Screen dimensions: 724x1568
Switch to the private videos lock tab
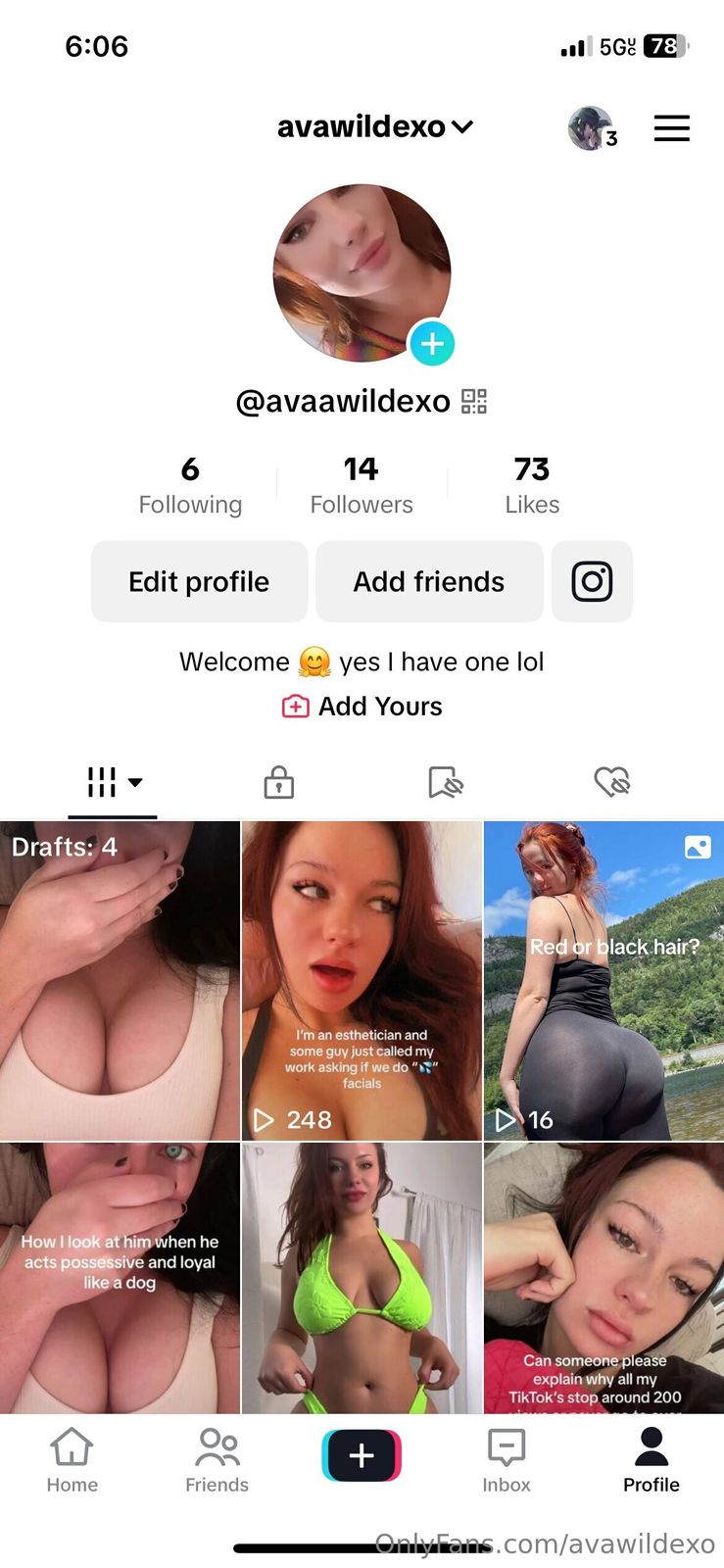point(279,782)
